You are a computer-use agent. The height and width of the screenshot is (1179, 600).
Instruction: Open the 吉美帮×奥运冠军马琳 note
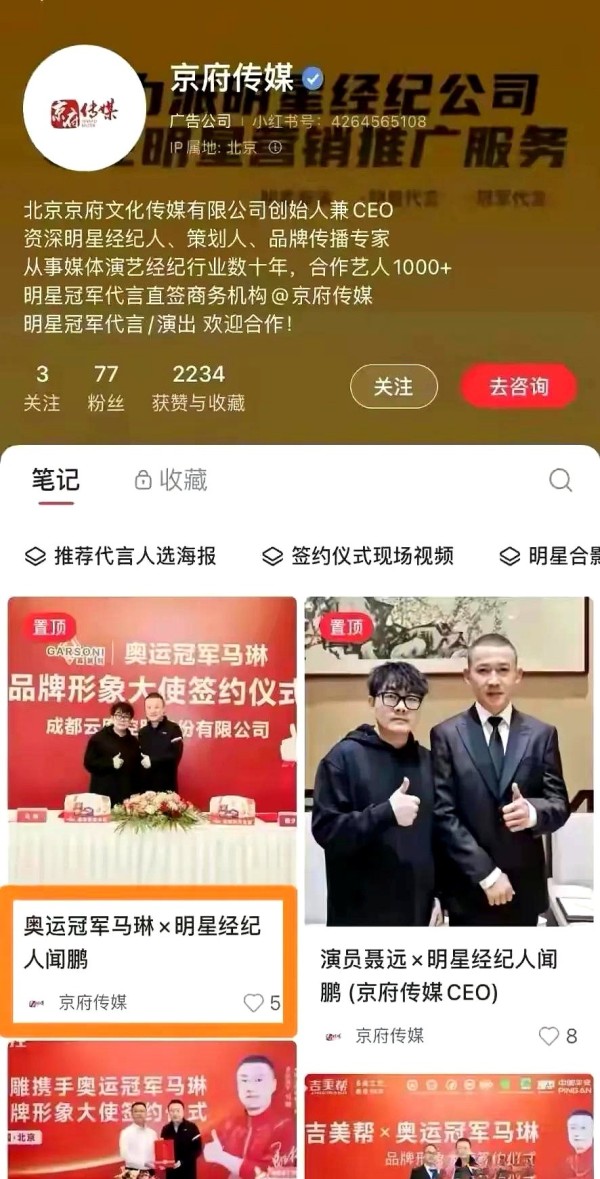448,1126
